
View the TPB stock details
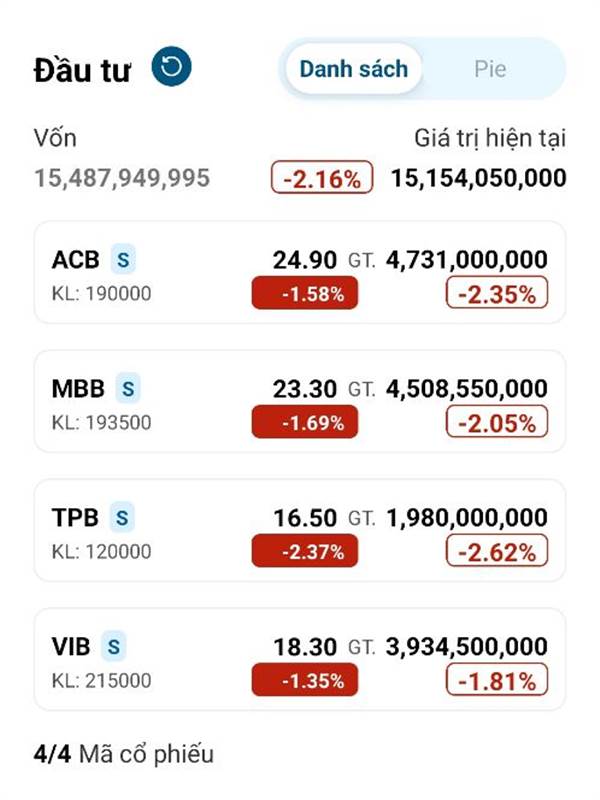click(300, 531)
